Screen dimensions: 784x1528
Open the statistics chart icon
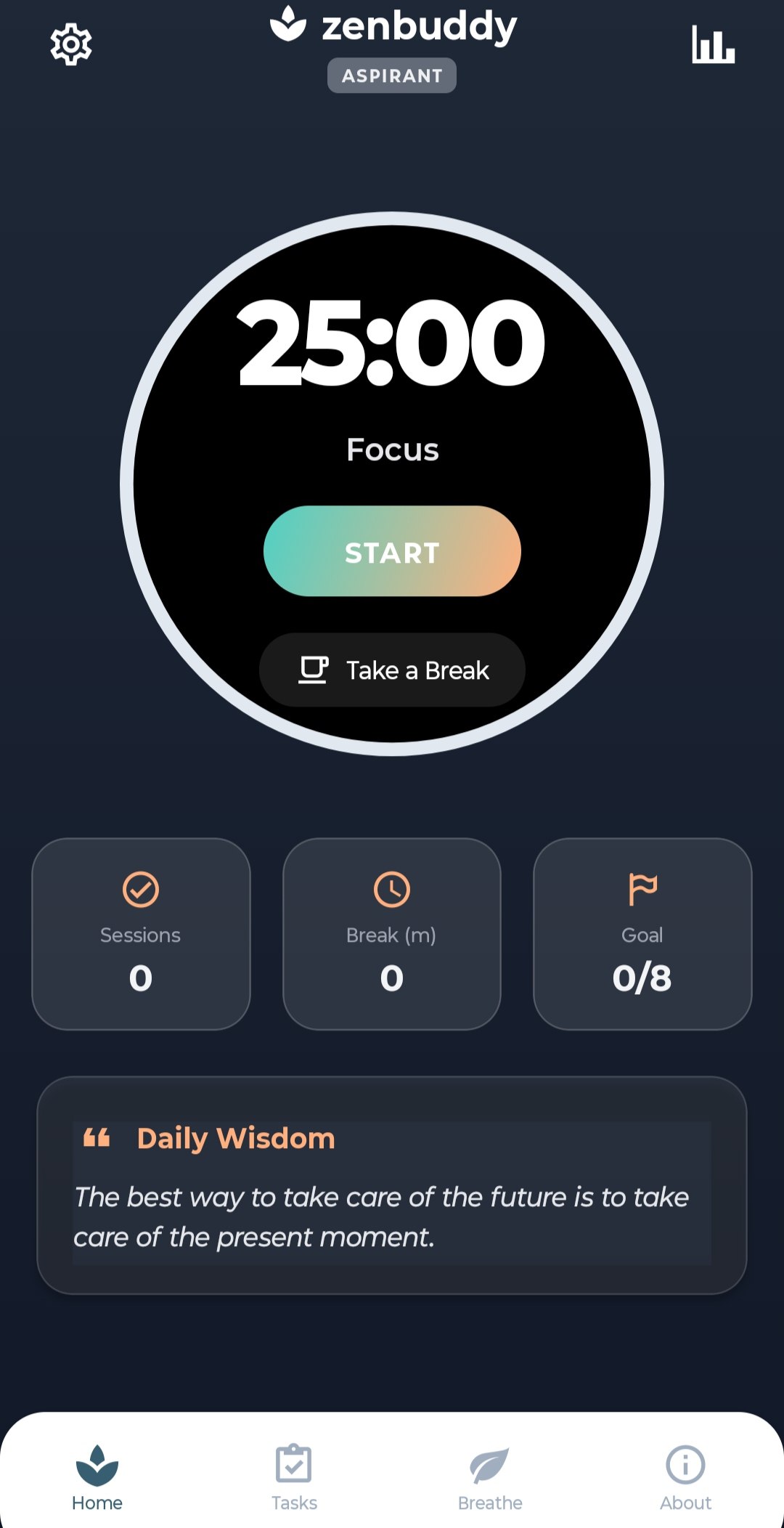tap(713, 45)
